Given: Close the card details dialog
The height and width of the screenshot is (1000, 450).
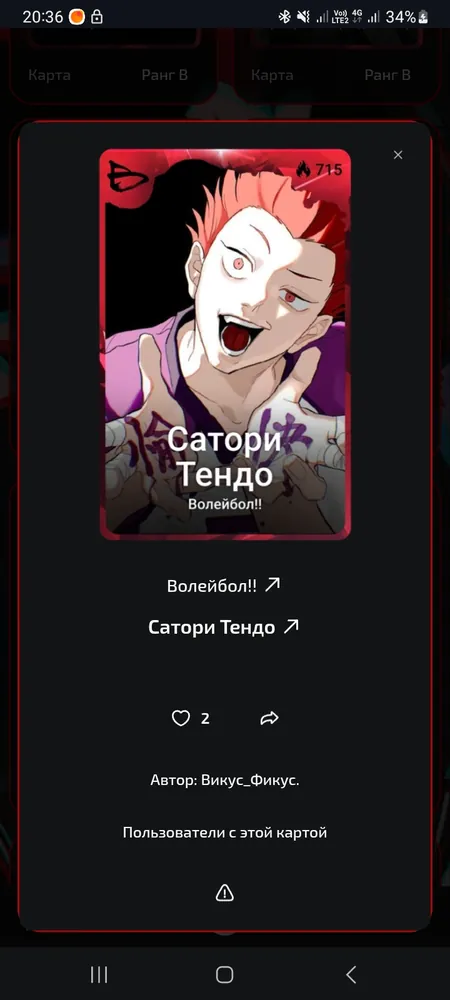Looking at the screenshot, I should point(398,155).
